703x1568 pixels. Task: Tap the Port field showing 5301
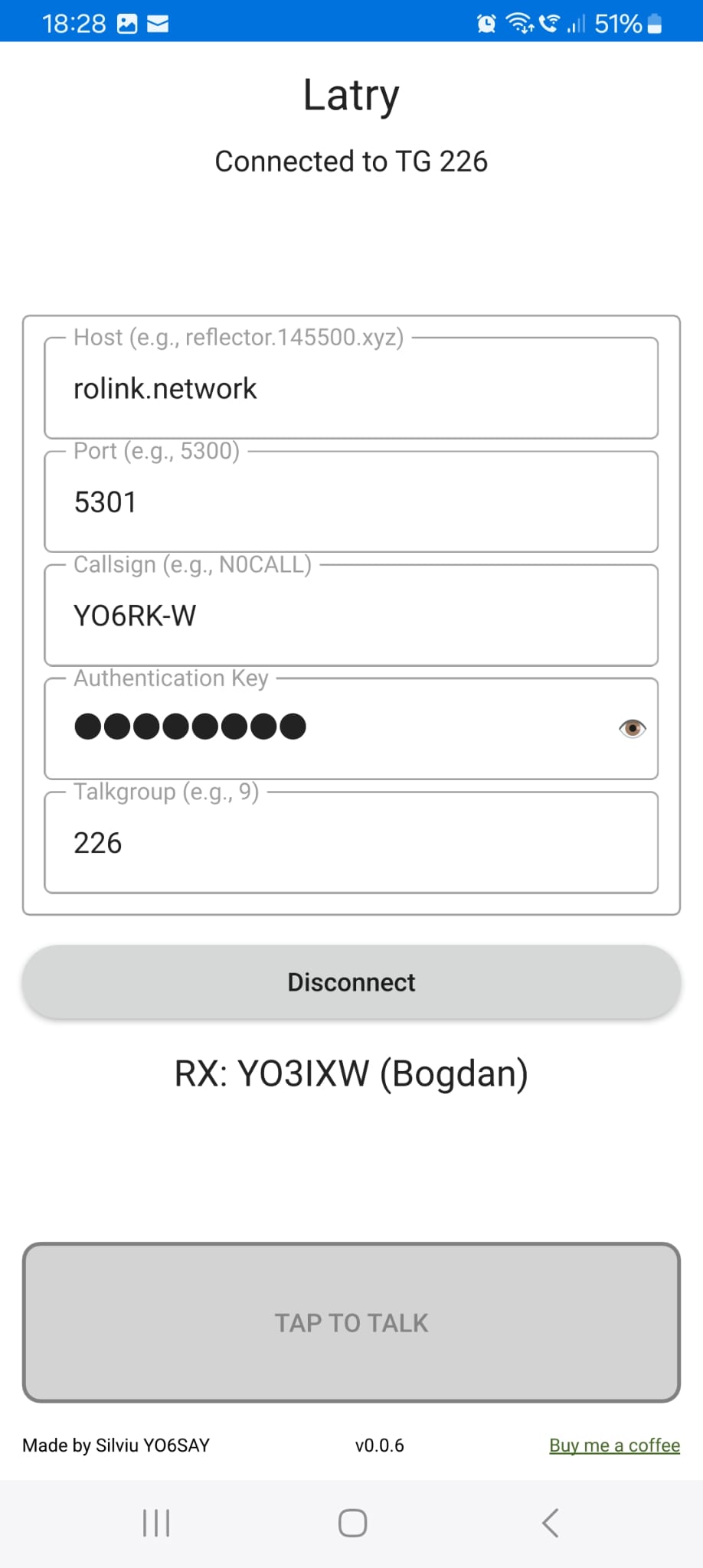click(351, 502)
